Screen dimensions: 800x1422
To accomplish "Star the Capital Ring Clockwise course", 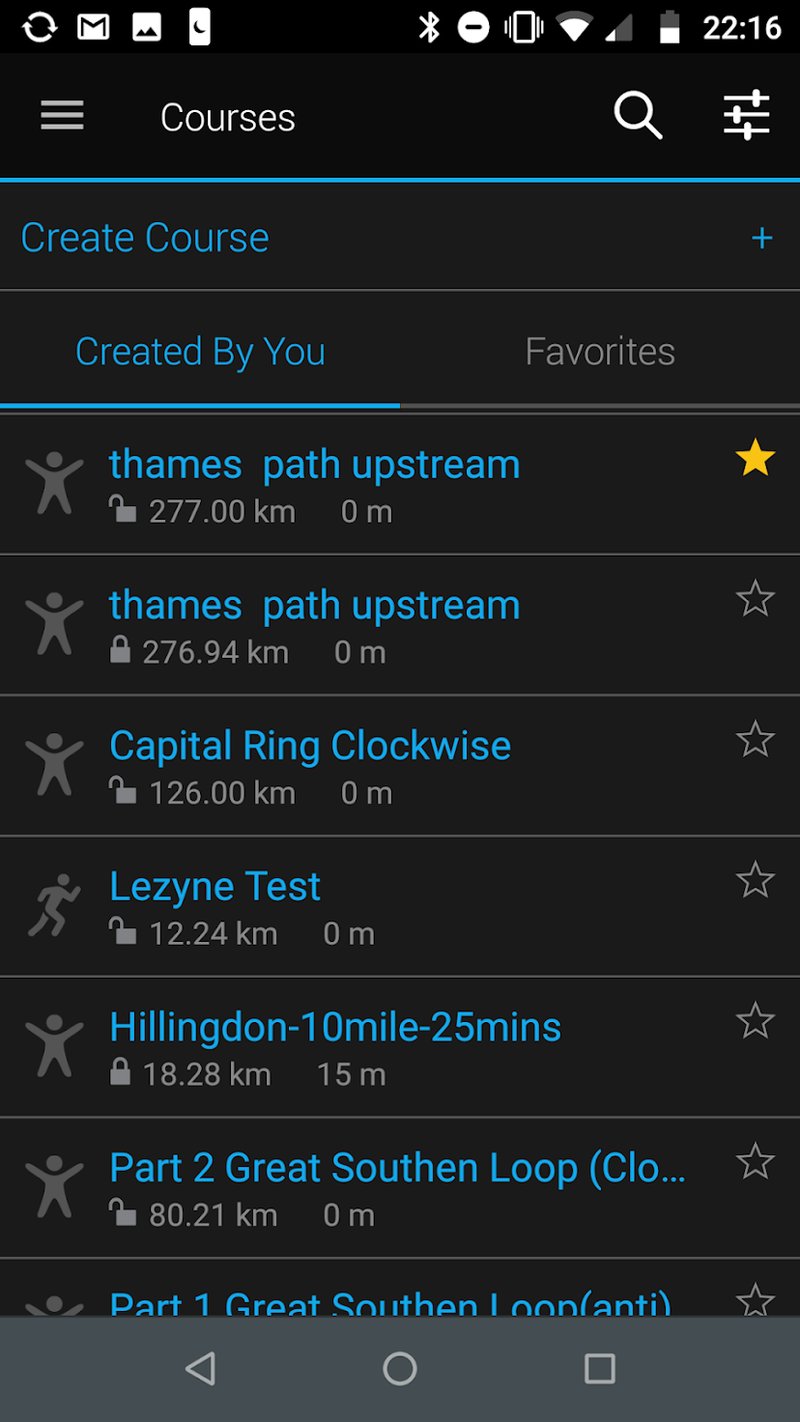I will point(755,740).
